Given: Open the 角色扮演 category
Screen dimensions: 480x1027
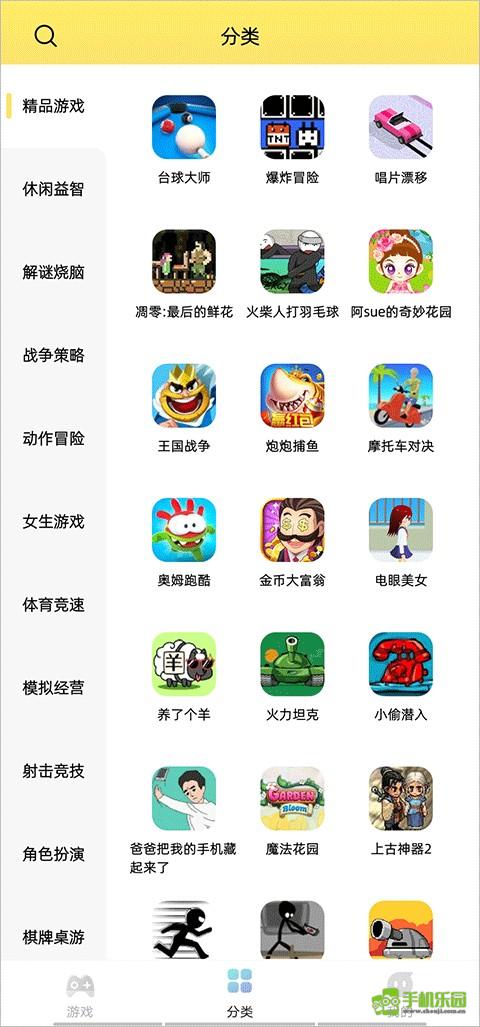Looking at the screenshot, I should (x=53, y=855).
